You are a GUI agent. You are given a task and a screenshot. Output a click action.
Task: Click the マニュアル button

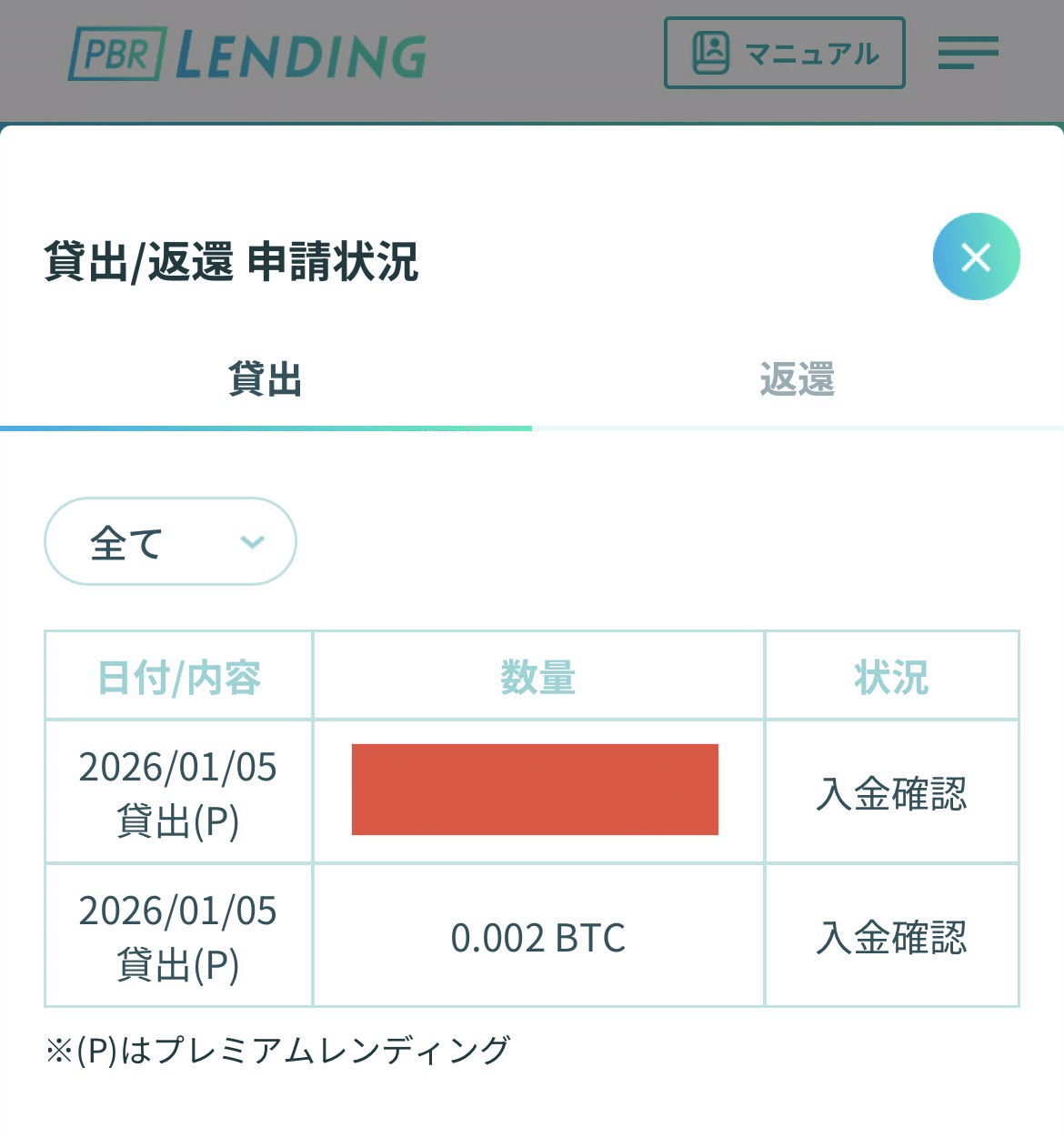(x=785, y=53)
